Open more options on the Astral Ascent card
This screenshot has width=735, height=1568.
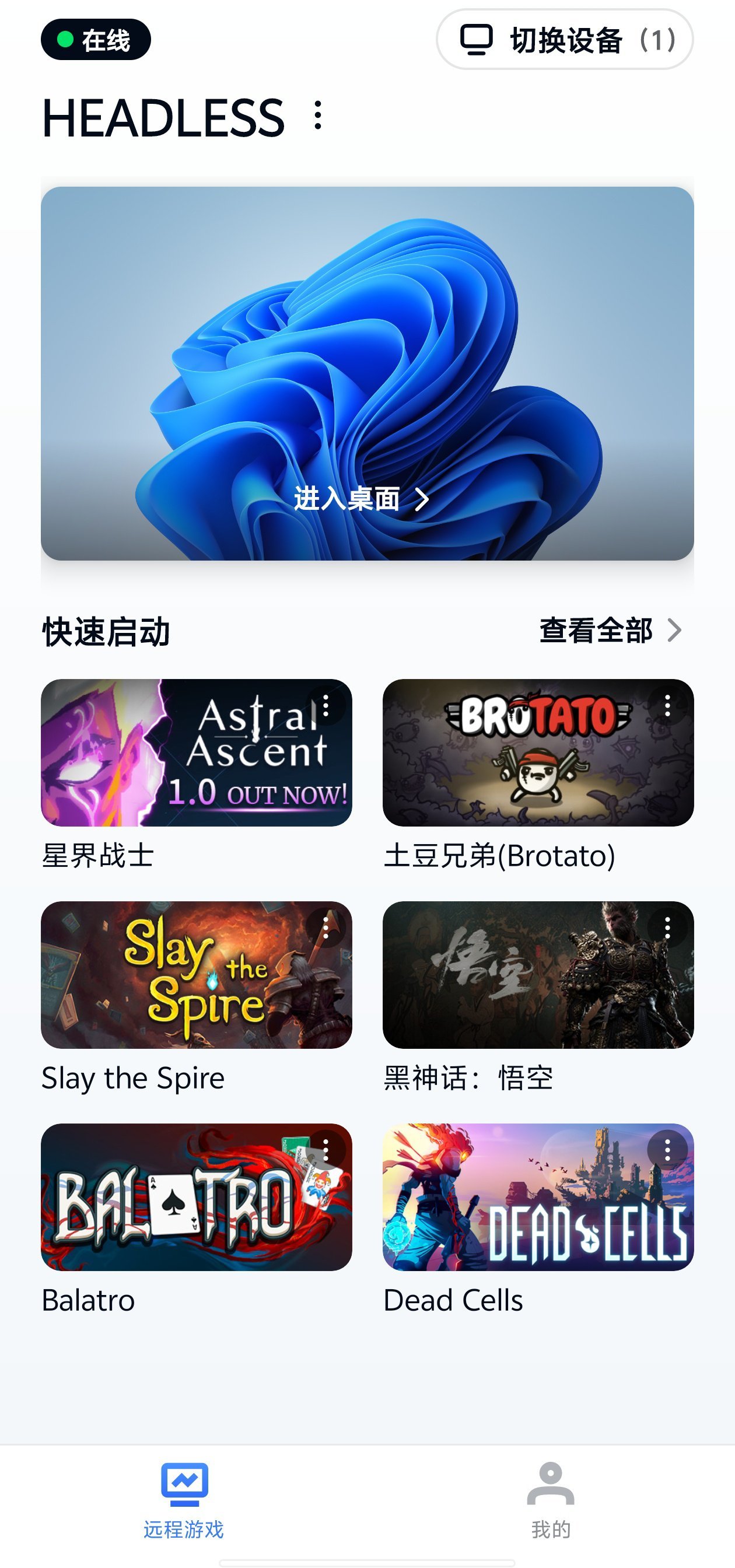coord(326,706)
